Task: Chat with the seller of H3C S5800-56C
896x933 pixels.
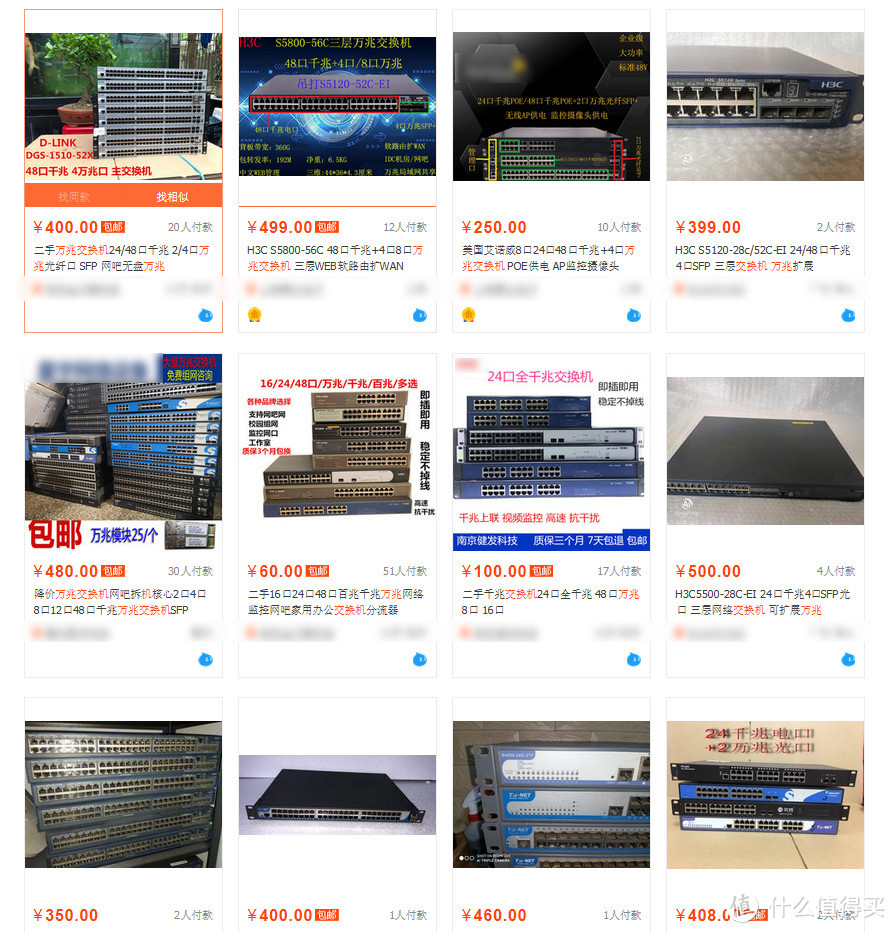Action: tap(420, 316)
